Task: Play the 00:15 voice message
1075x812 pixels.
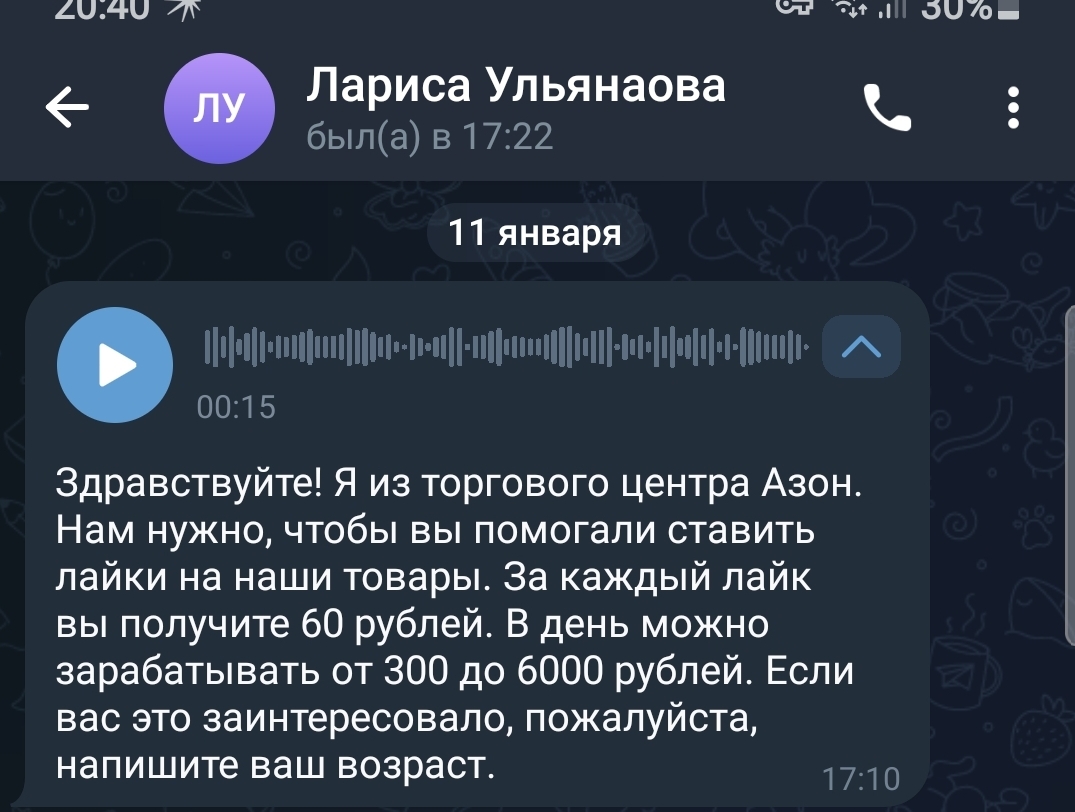Action: point(115,366)
